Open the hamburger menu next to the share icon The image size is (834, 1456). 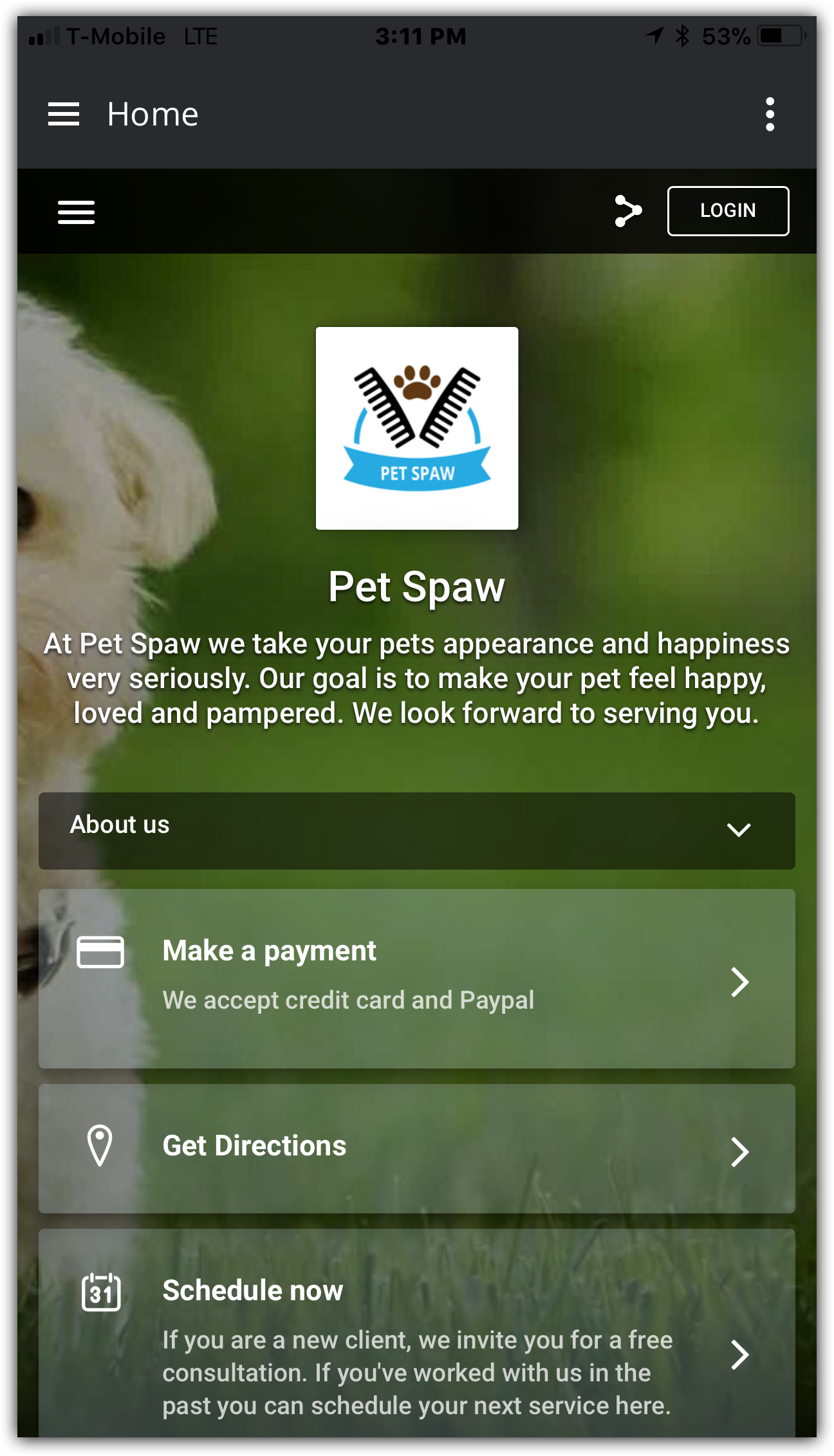76,212
